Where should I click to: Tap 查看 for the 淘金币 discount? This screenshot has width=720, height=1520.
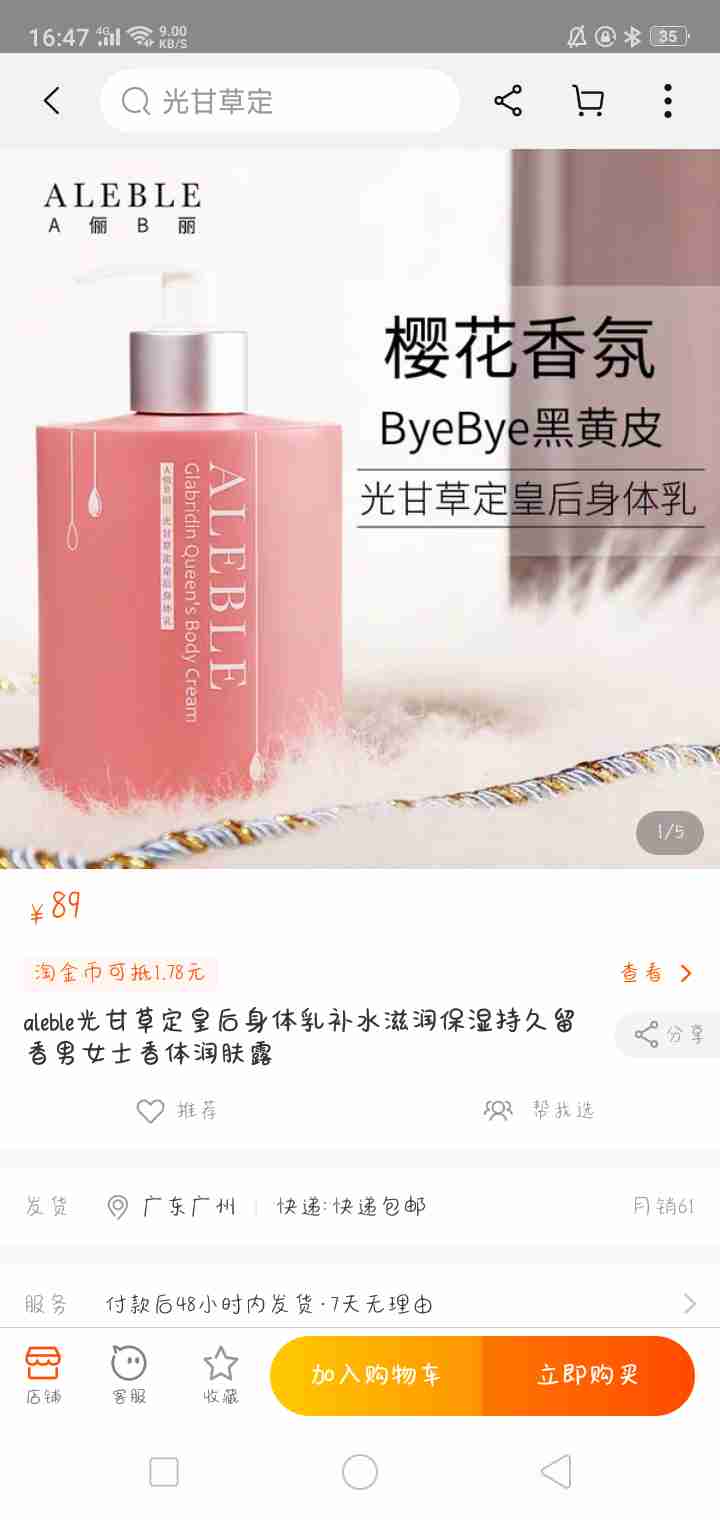coord(657,973)
